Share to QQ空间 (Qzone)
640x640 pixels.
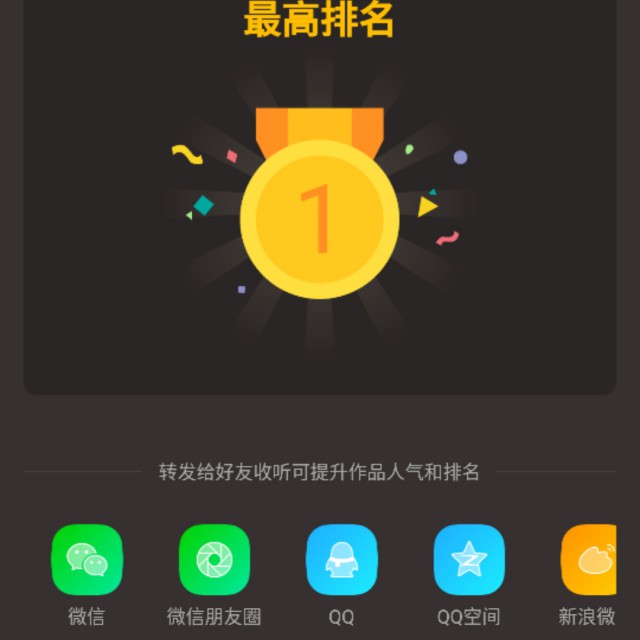(468, 560)
